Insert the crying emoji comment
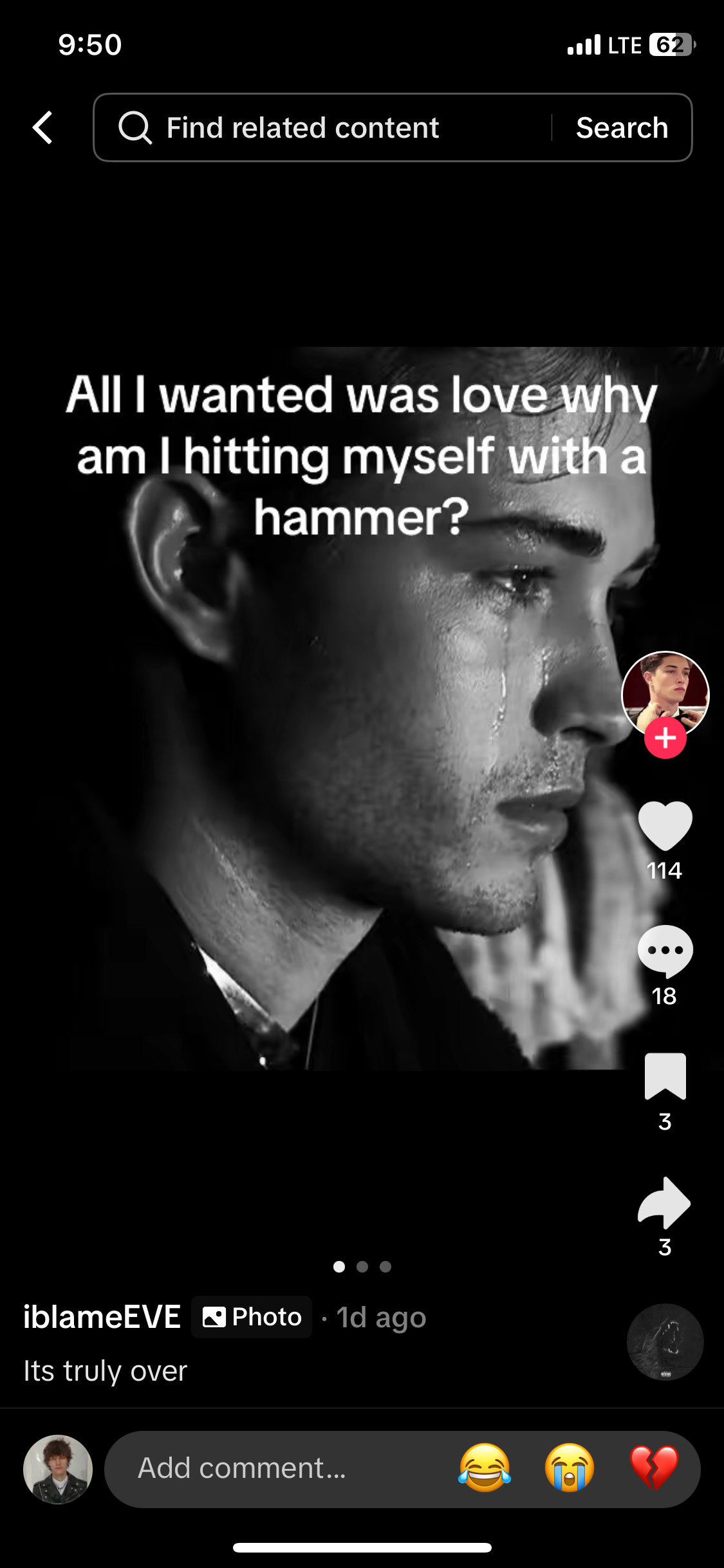 coord(570,1468)
